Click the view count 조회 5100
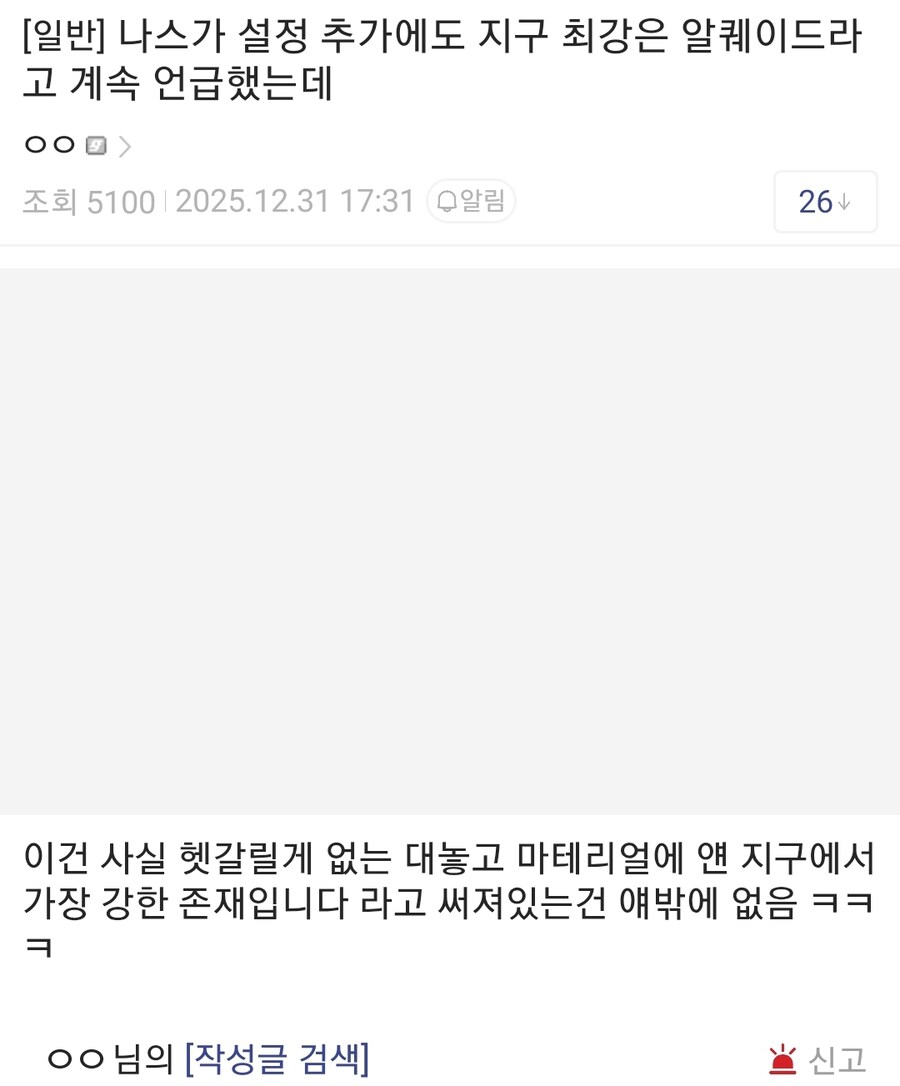 pyautogui.click(x=89, y=201)
